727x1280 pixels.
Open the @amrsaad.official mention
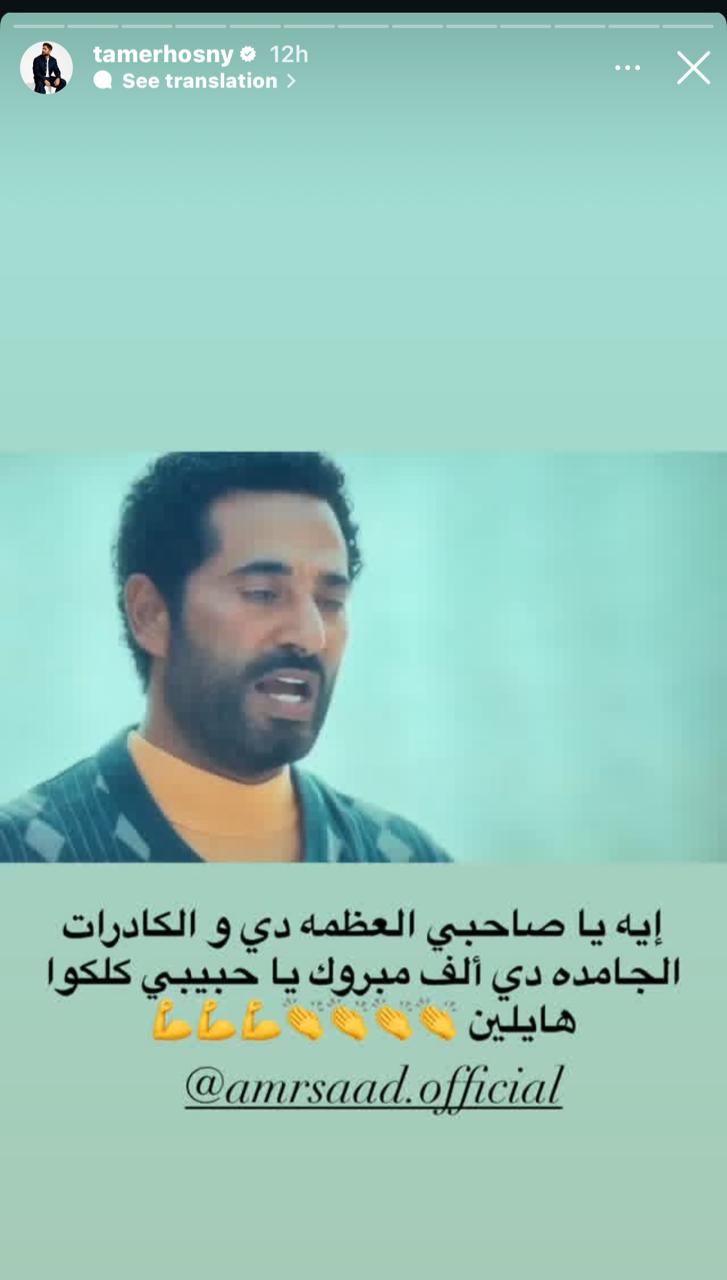(x=373, y=1087)
